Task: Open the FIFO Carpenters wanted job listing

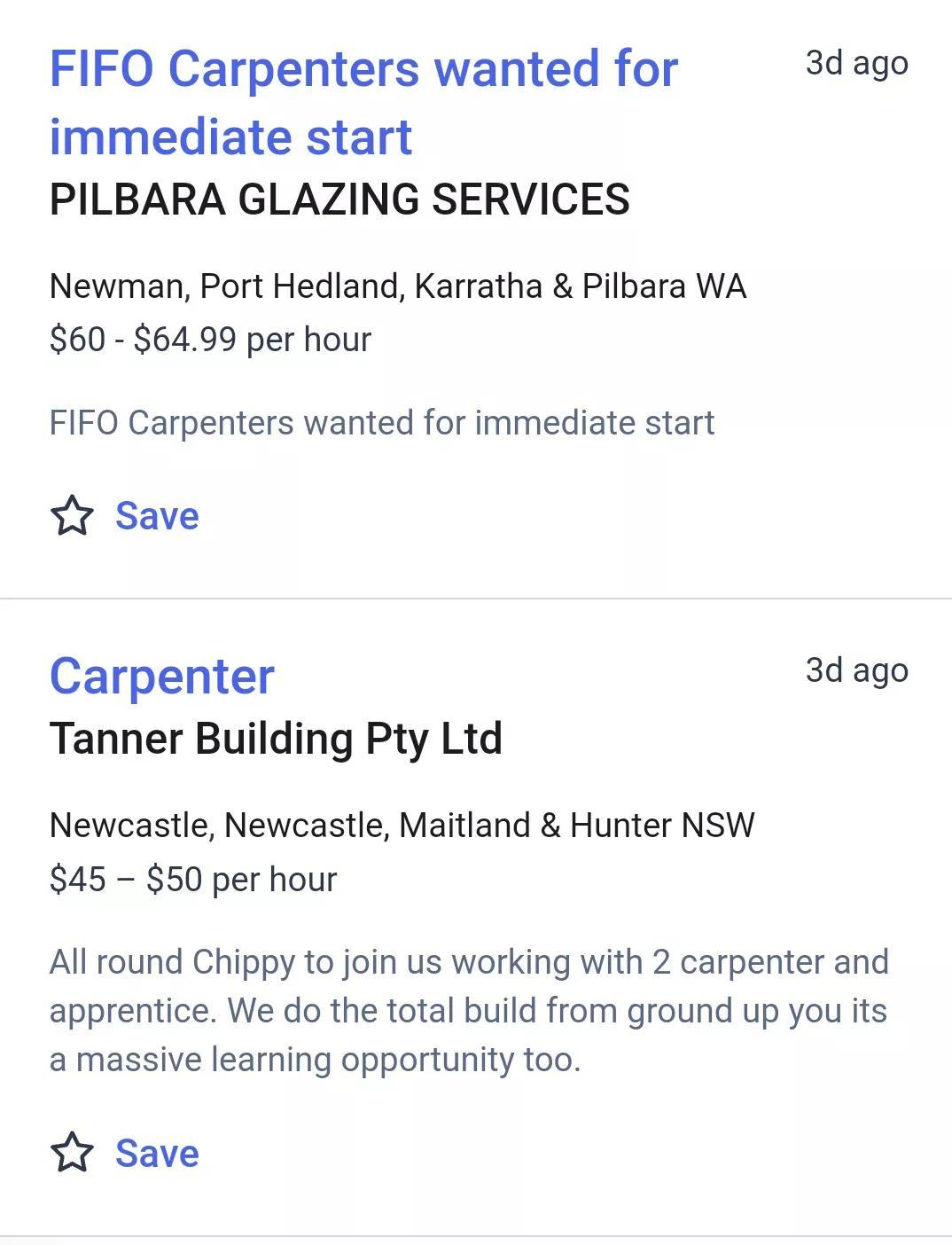Action: point(363,102)
